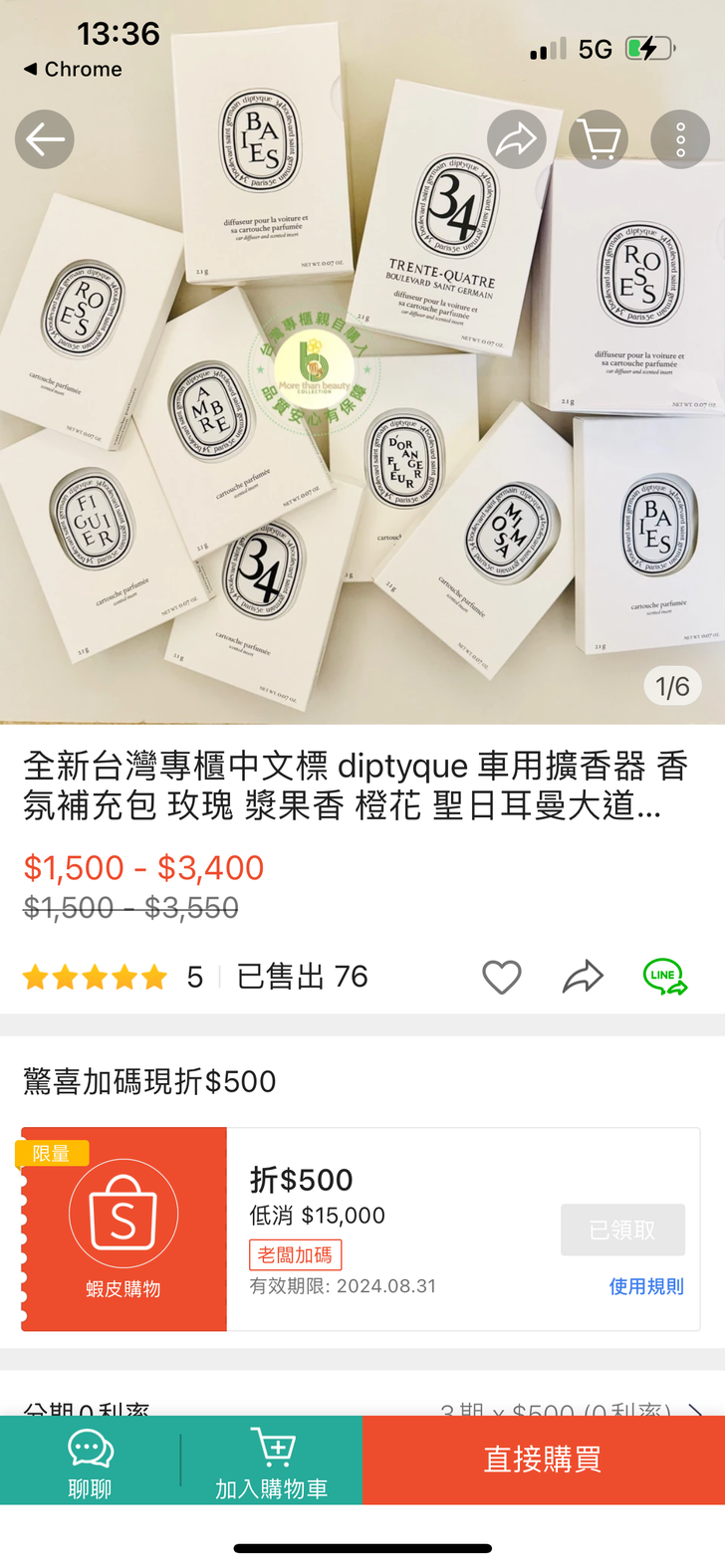This screenshot has width=725, height=1568.
Task: Tap 加入購物車 to add to cart
Action: point(271,1460)
